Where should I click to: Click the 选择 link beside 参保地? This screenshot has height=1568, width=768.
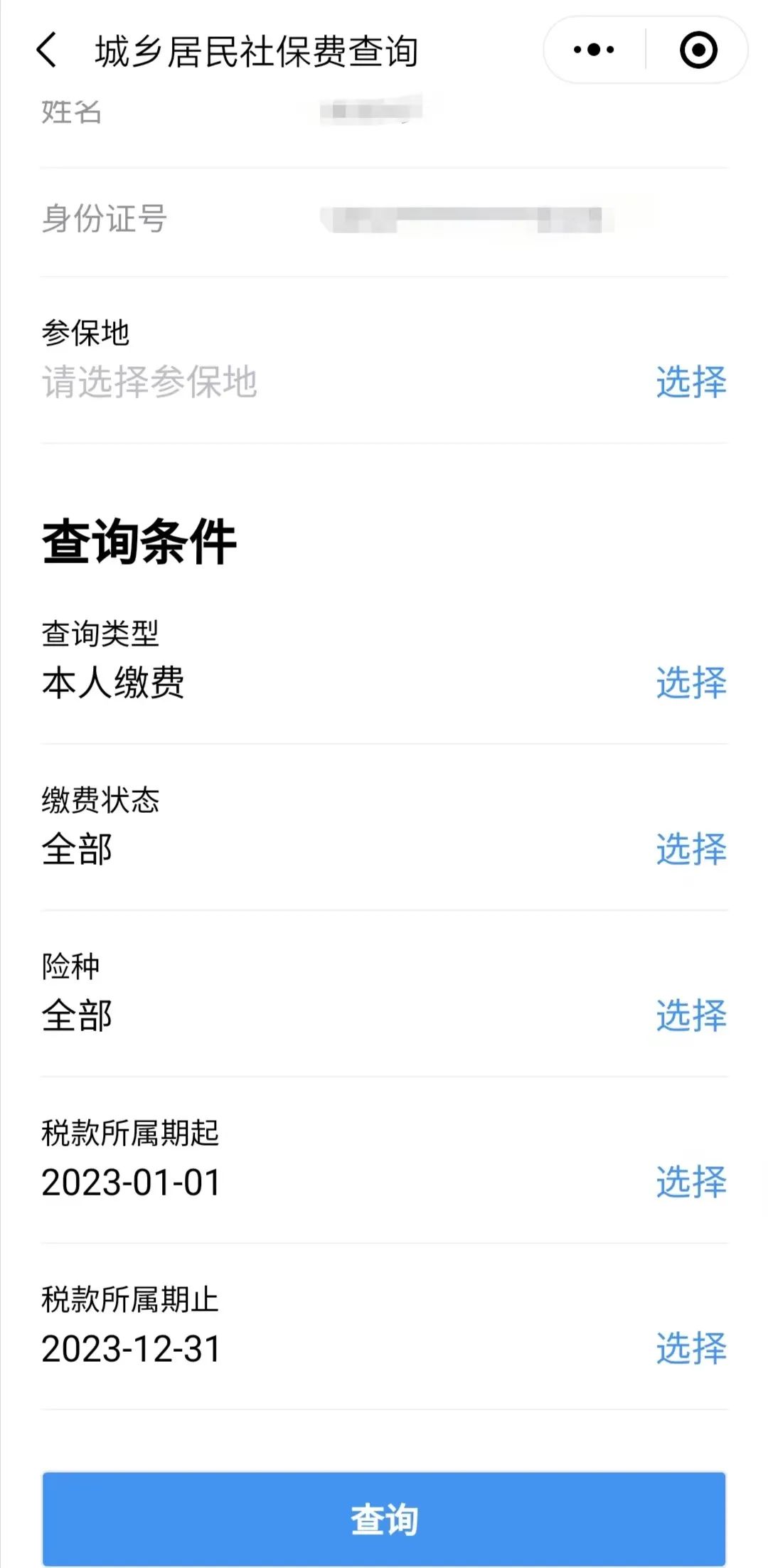[691, 383]
